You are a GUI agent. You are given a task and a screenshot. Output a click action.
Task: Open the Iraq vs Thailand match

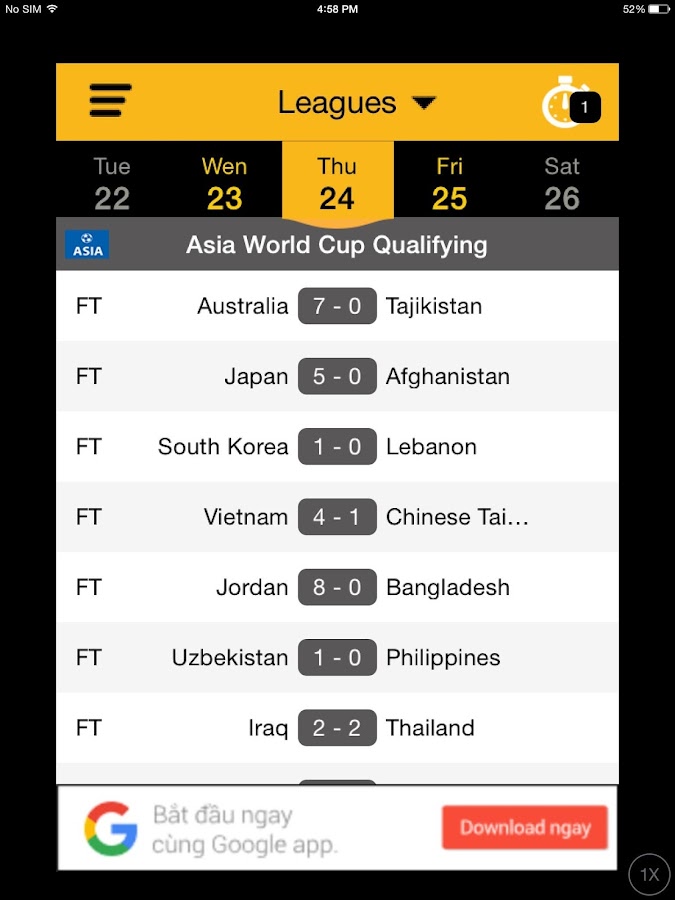point(337,728)
